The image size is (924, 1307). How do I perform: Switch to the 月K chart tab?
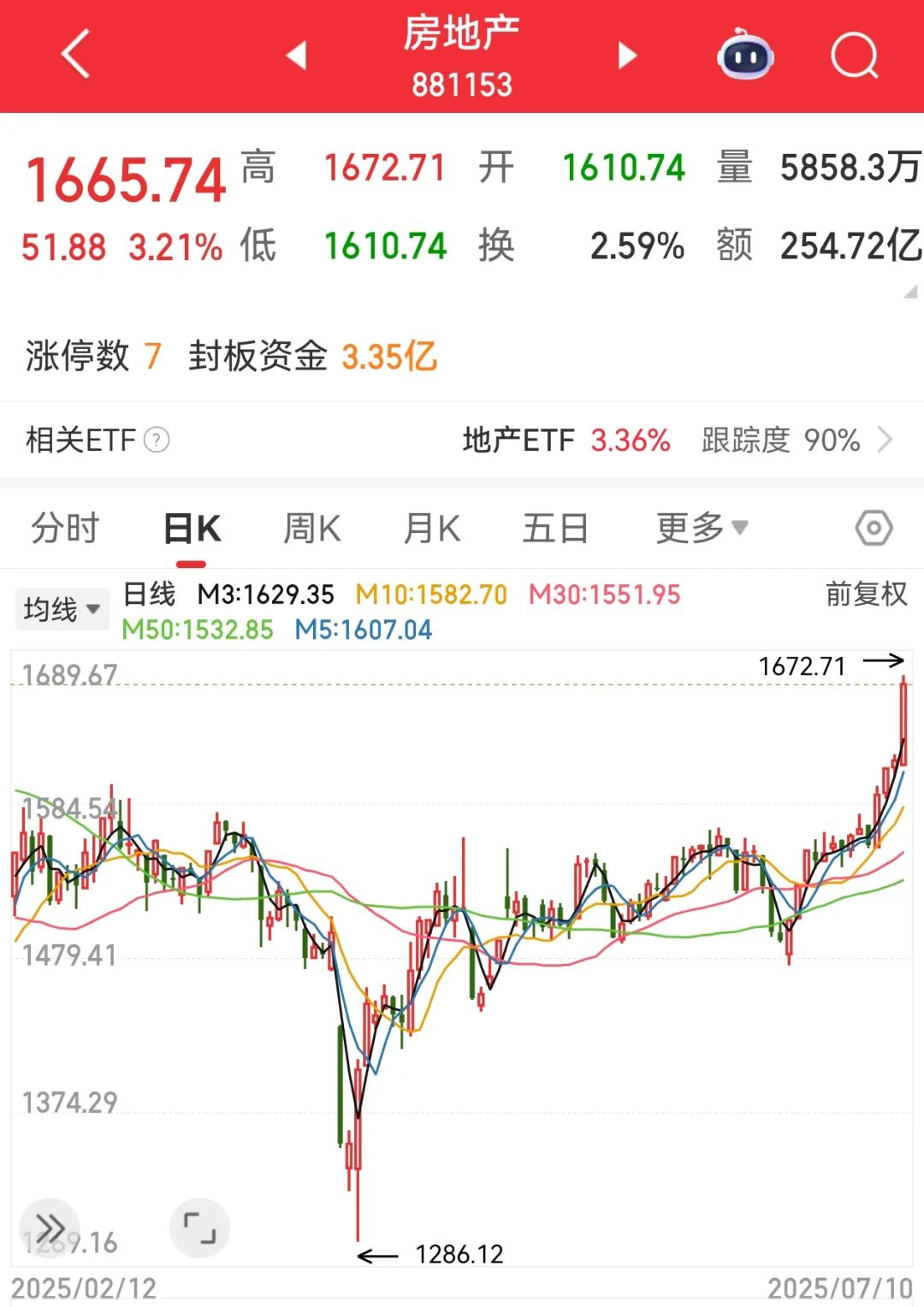click(x=432, y=529)
